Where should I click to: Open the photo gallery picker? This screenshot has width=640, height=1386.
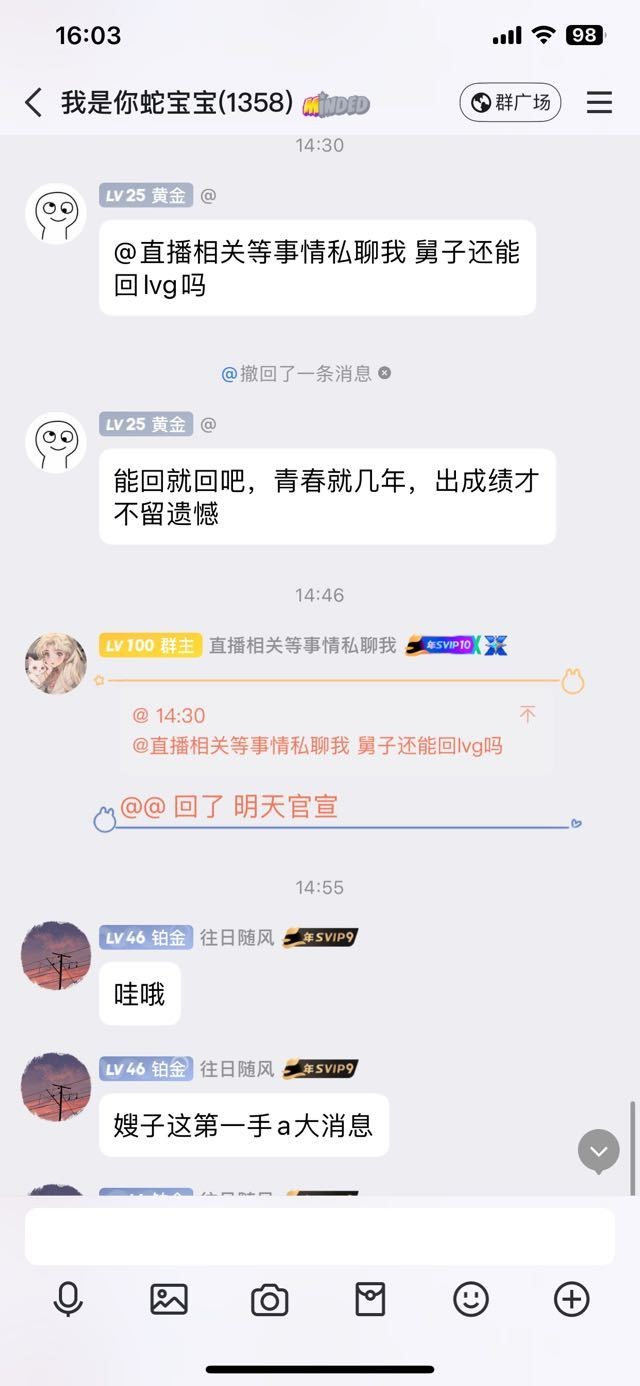[169, 1299]
